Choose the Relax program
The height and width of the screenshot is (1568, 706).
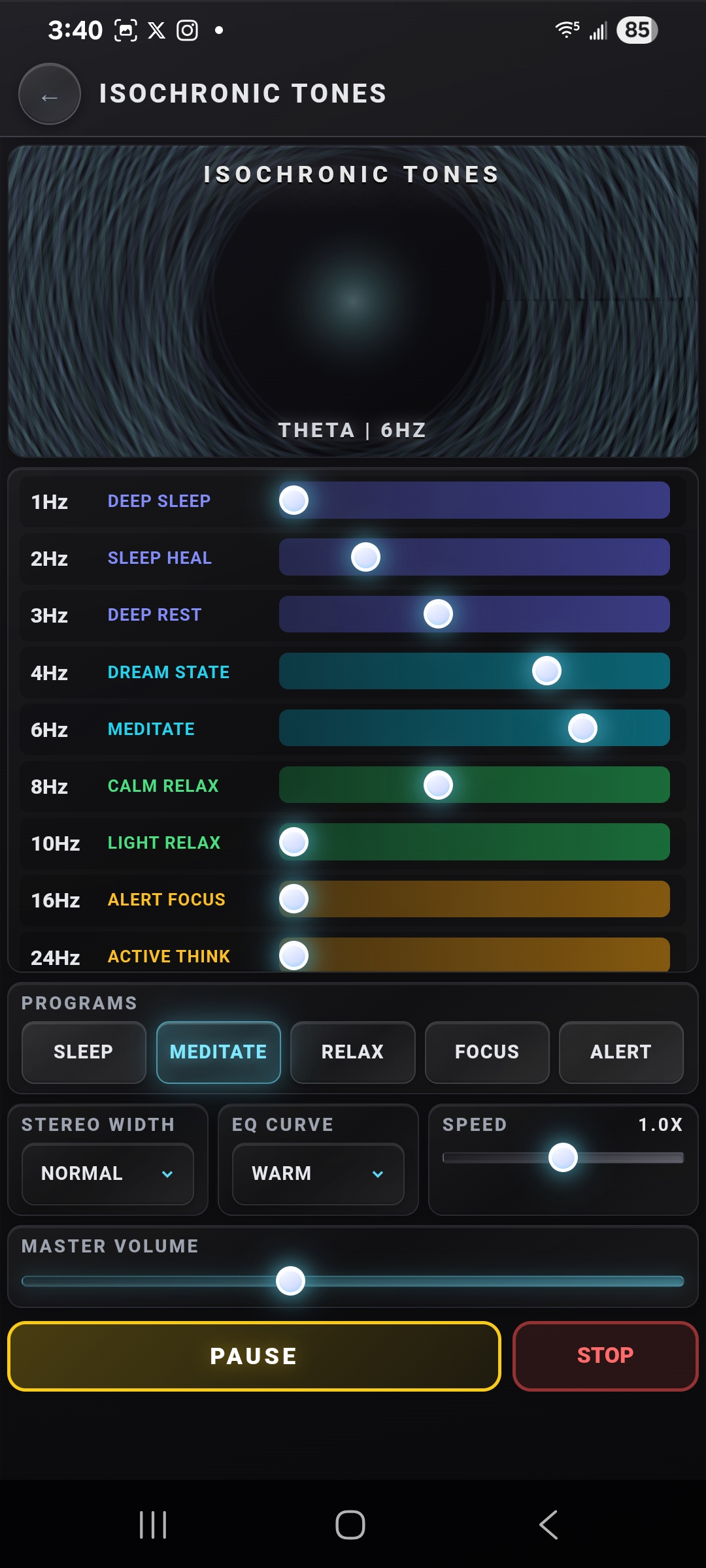[x=352, y=1052]
